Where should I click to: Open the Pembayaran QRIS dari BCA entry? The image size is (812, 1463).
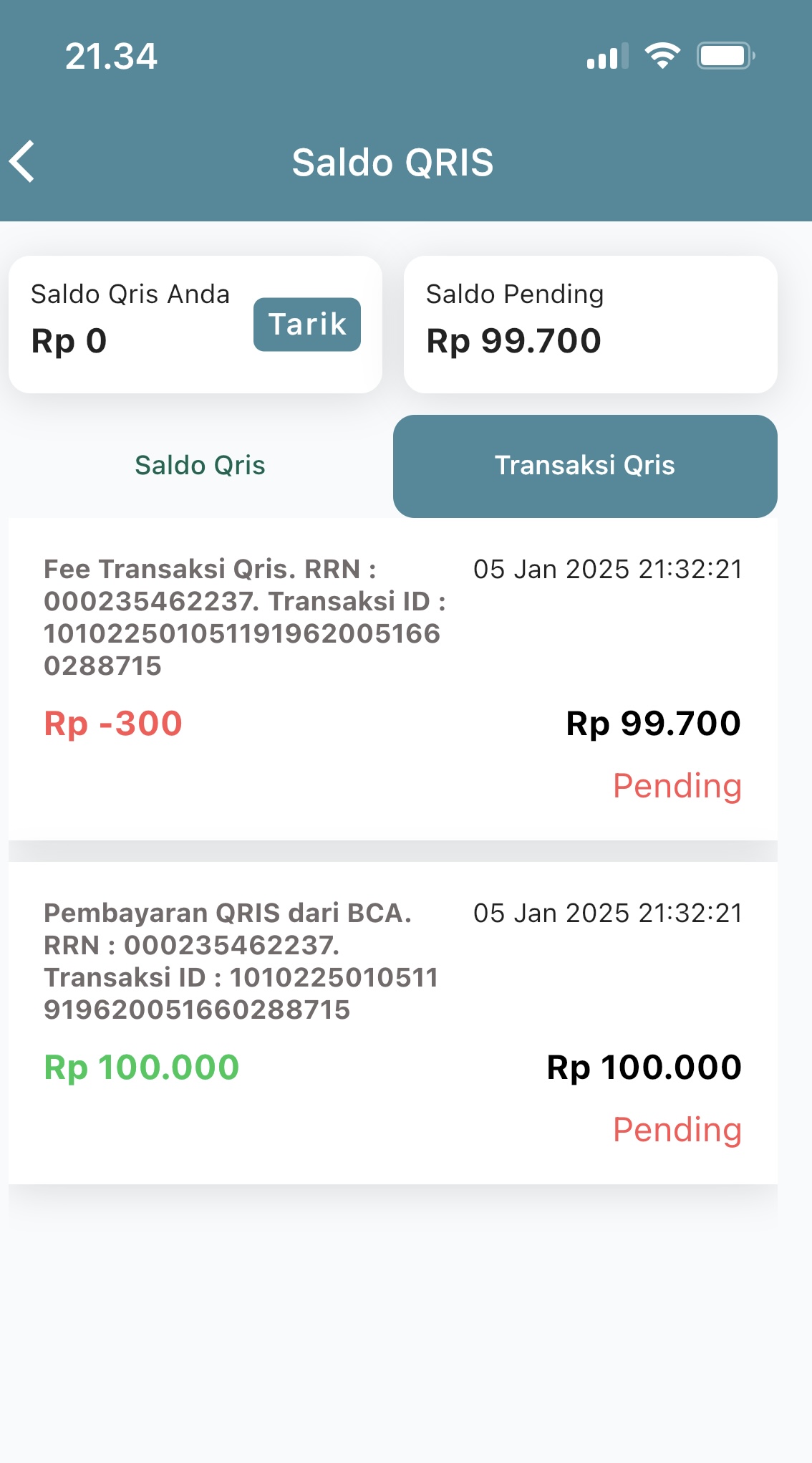click(392, 1022)
